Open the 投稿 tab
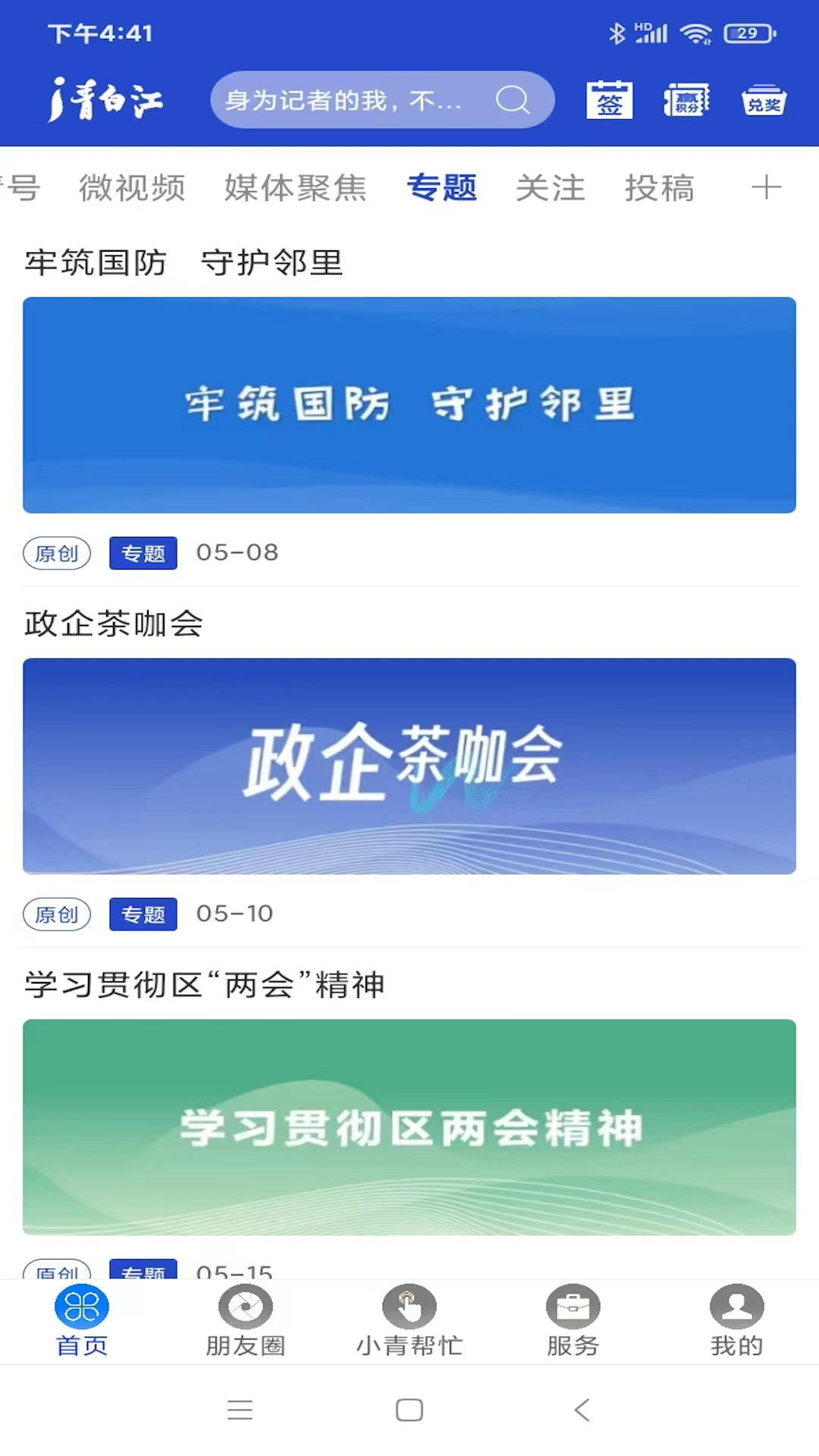 pos(661,187)
